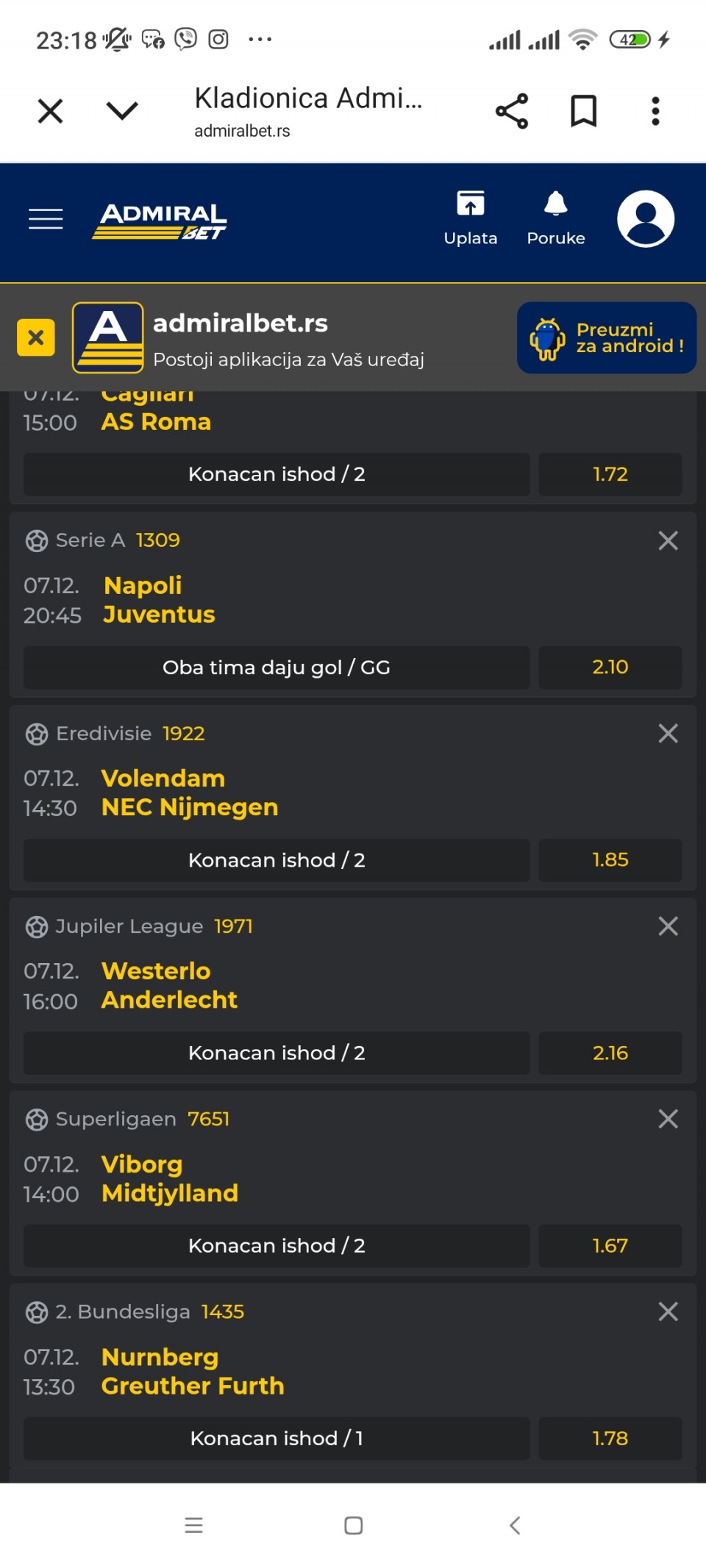Remove Nurnberg vs Greuther Furth selection
The height and width of the screenshot is (1568, 706).
(668, 1311)
